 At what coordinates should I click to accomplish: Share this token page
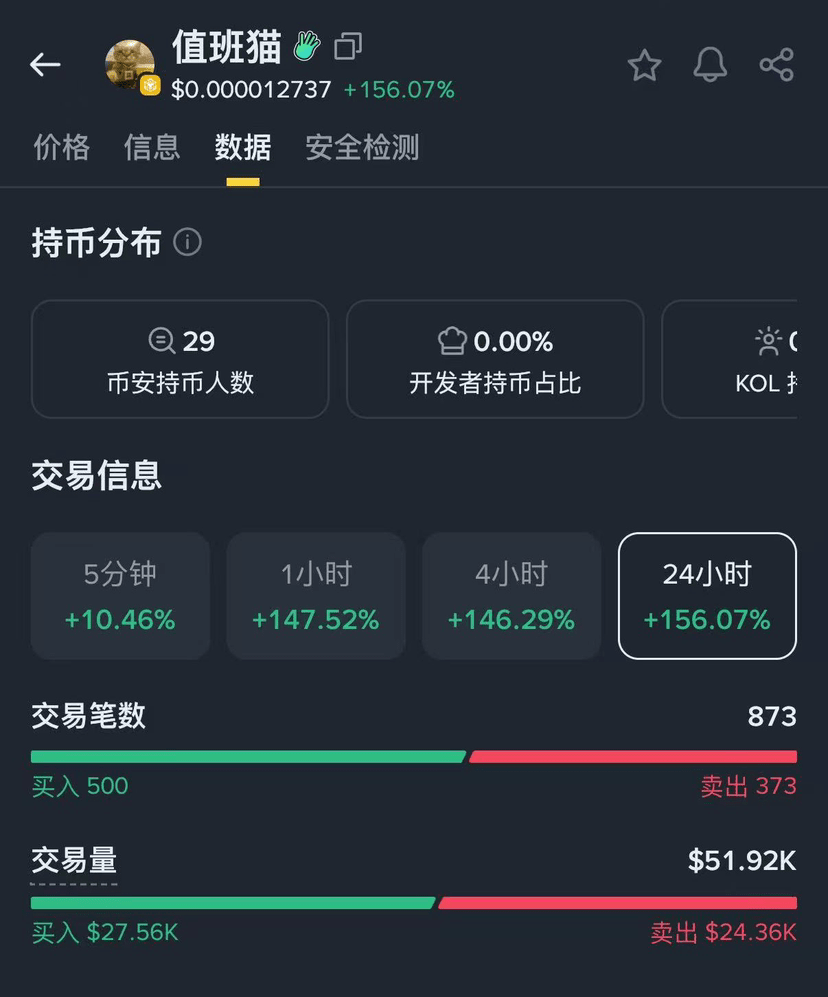(x=776, y=66)
